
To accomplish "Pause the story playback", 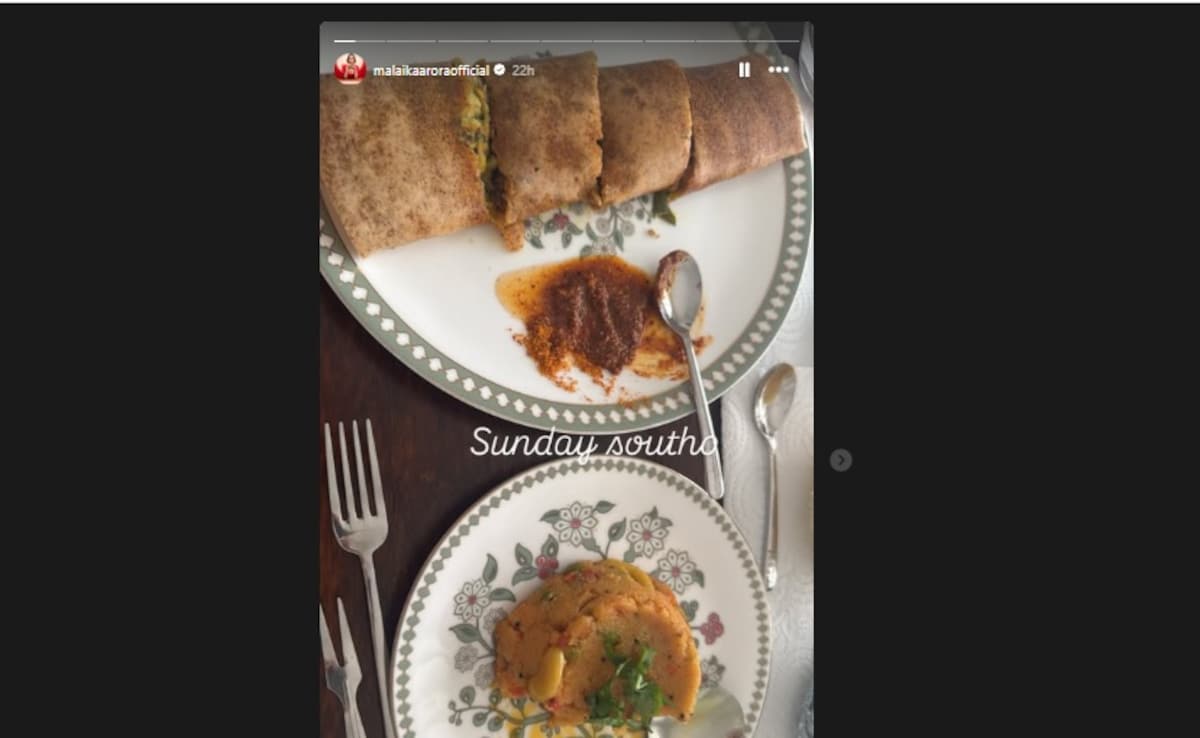I will tap(744, 70).
